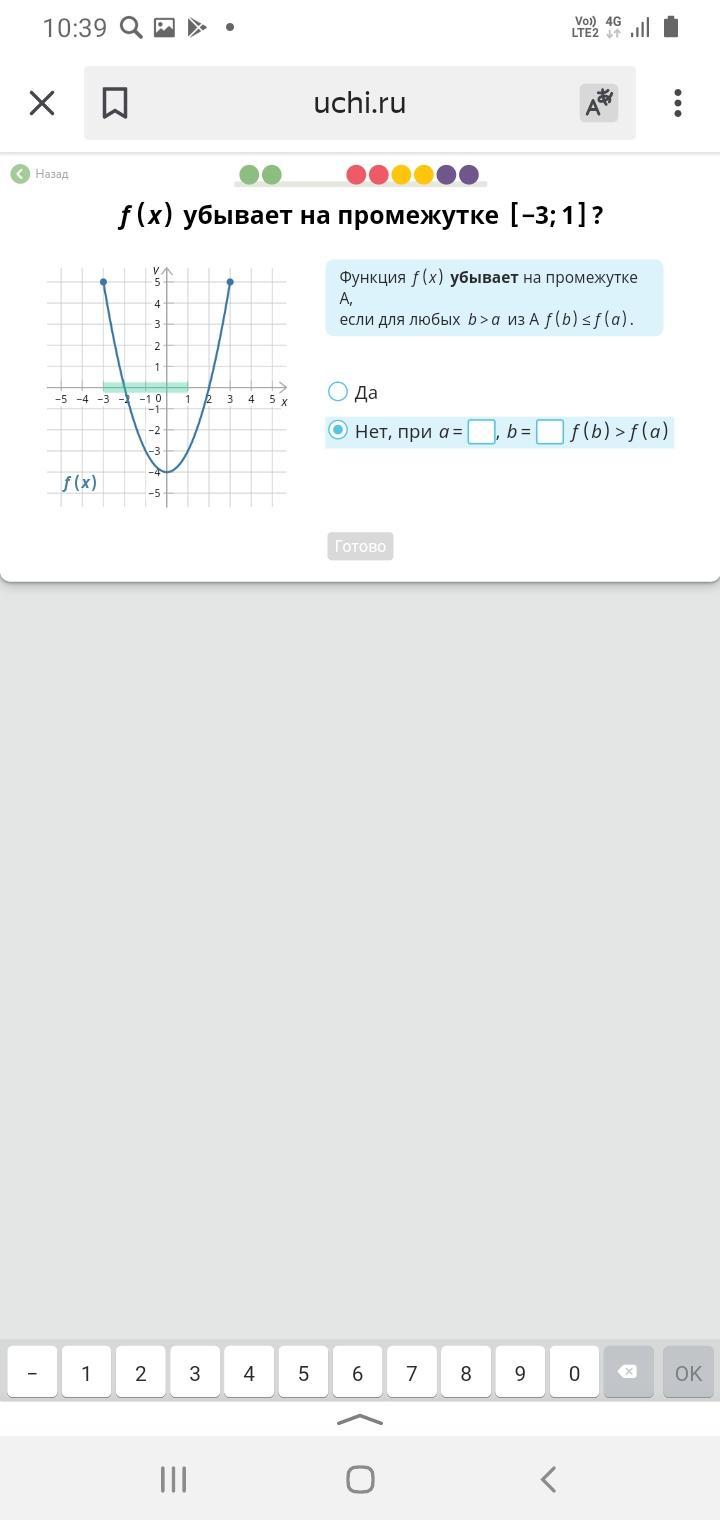The height and width of the screenshot is (1520, 720).
Task: Close the browser tab with X
Action: (x=42, y=103)
